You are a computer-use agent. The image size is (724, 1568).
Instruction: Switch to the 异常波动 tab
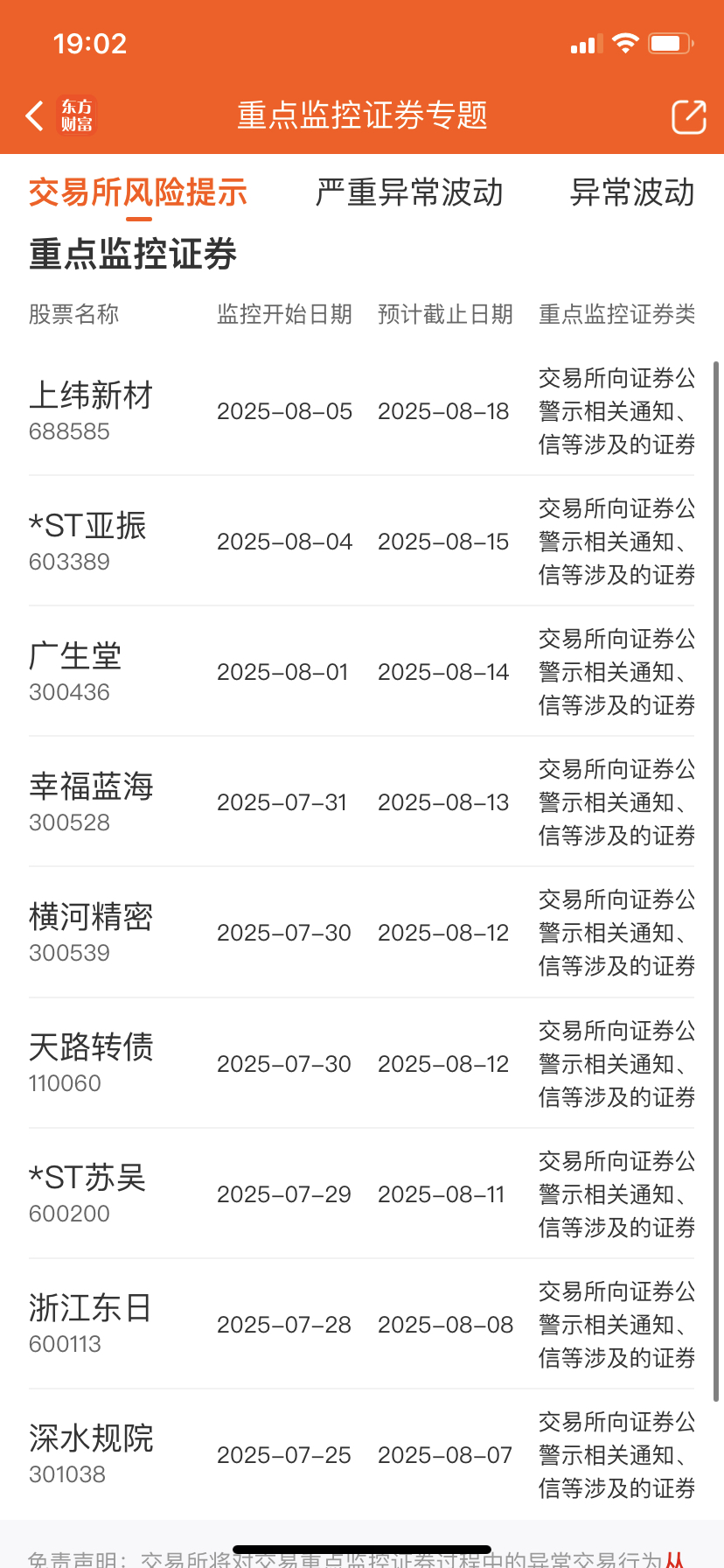tap(632, 192)
